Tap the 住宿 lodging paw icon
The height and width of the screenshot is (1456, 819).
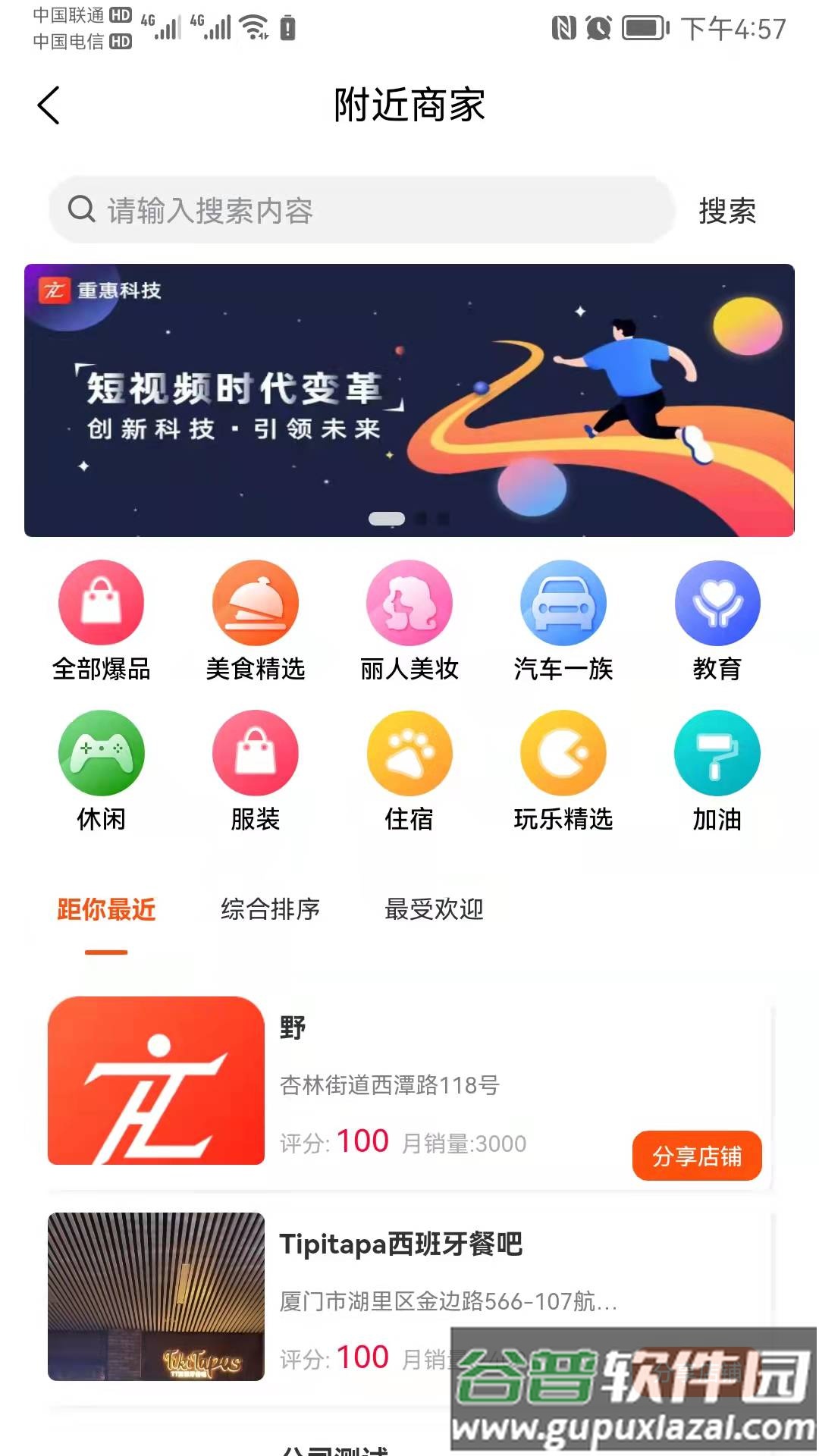click(409, 752)
